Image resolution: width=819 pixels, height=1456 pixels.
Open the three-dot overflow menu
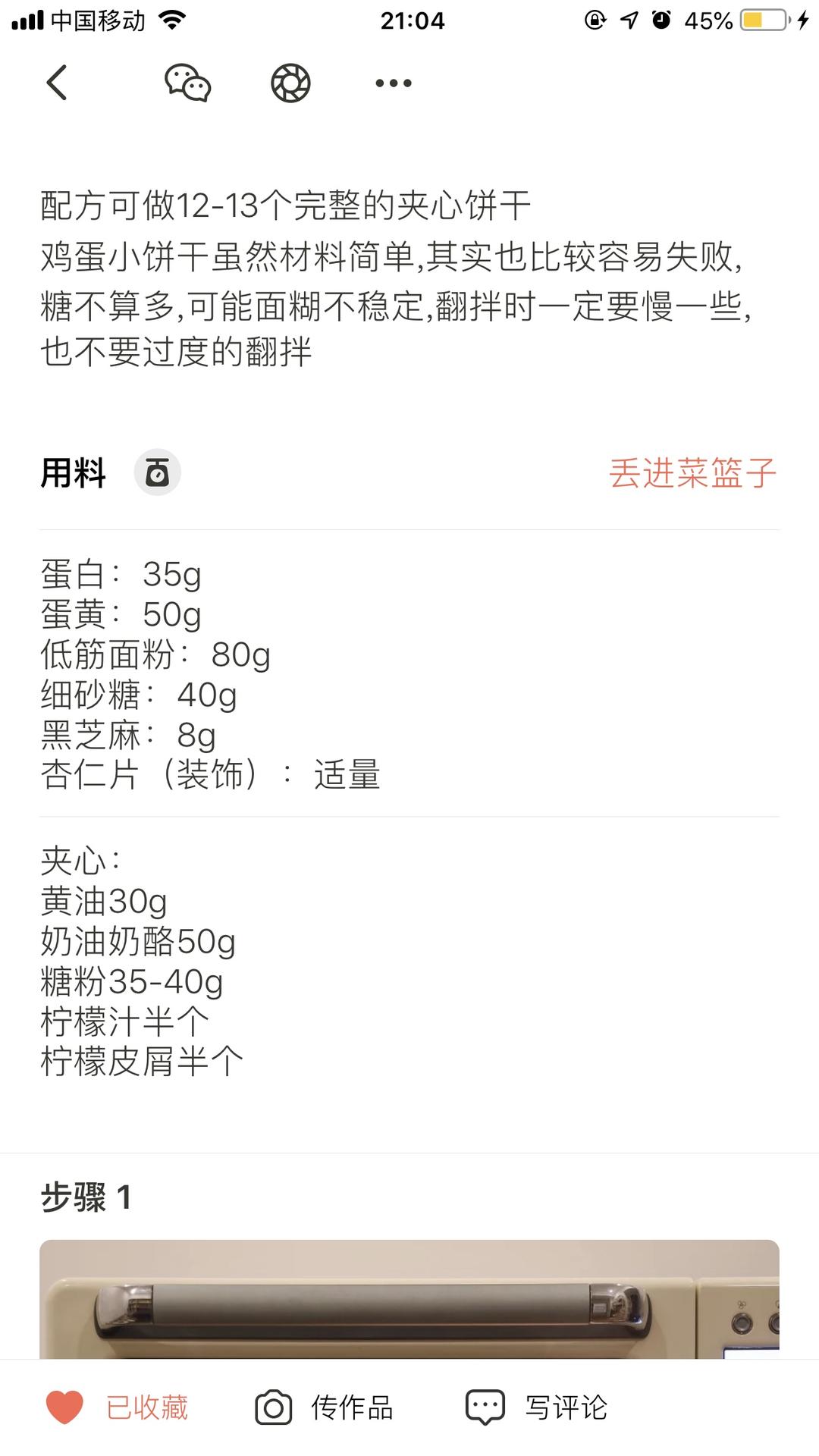[x=393, y=83]
